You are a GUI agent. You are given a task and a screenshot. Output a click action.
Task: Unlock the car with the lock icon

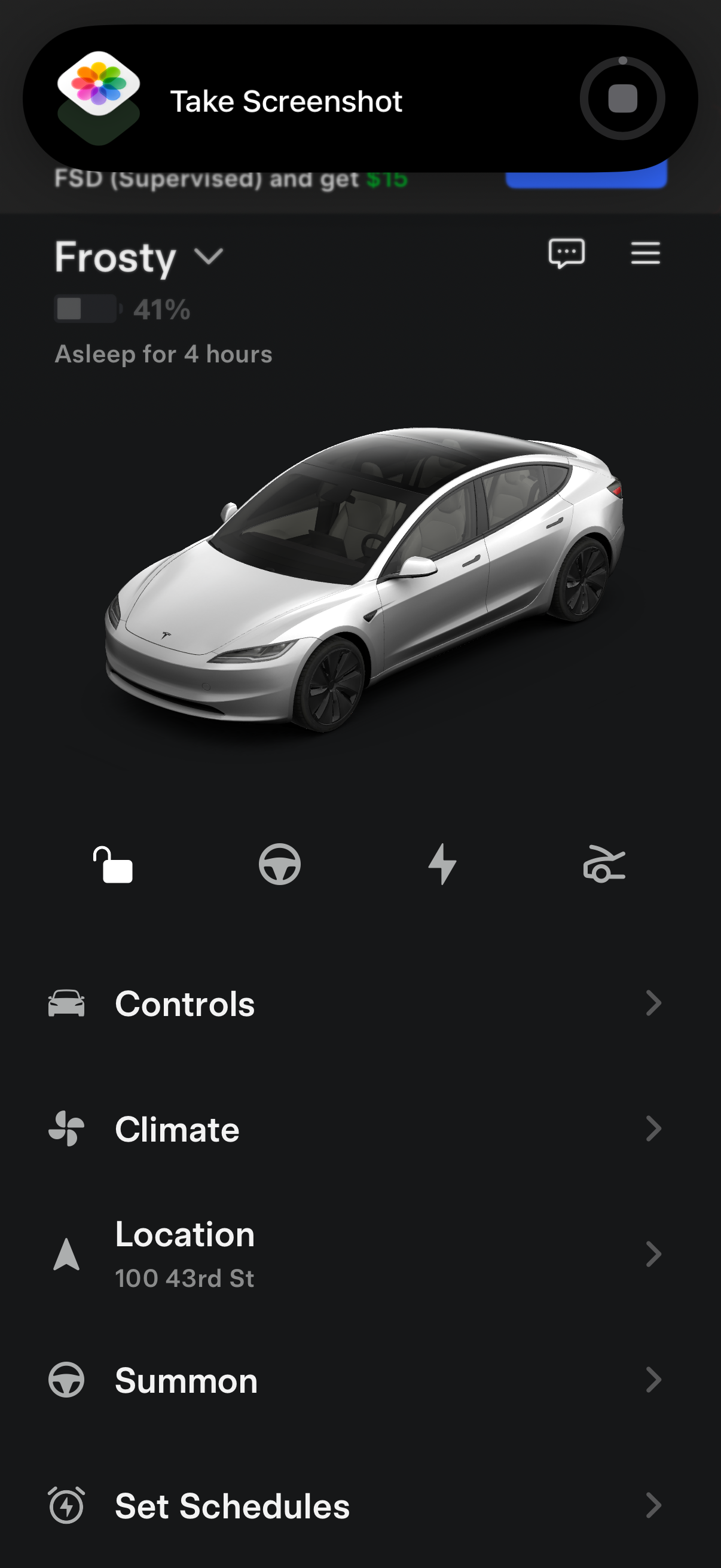[114, 867]
